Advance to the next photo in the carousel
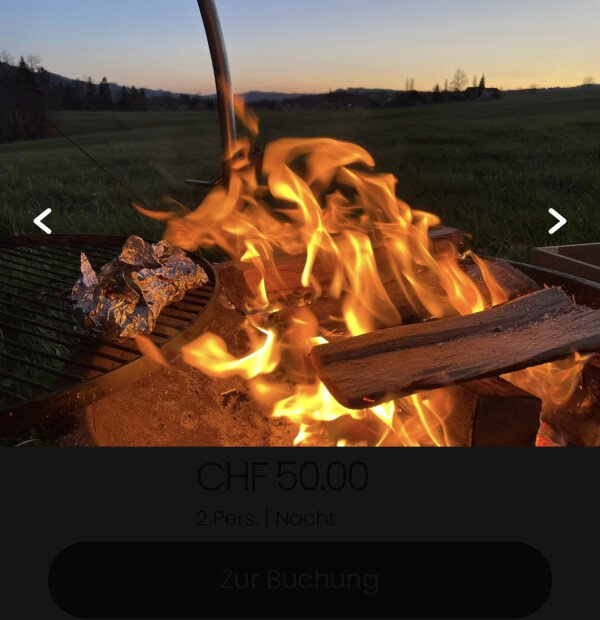This screenshot has width=600, height=620. click(557, 221)
